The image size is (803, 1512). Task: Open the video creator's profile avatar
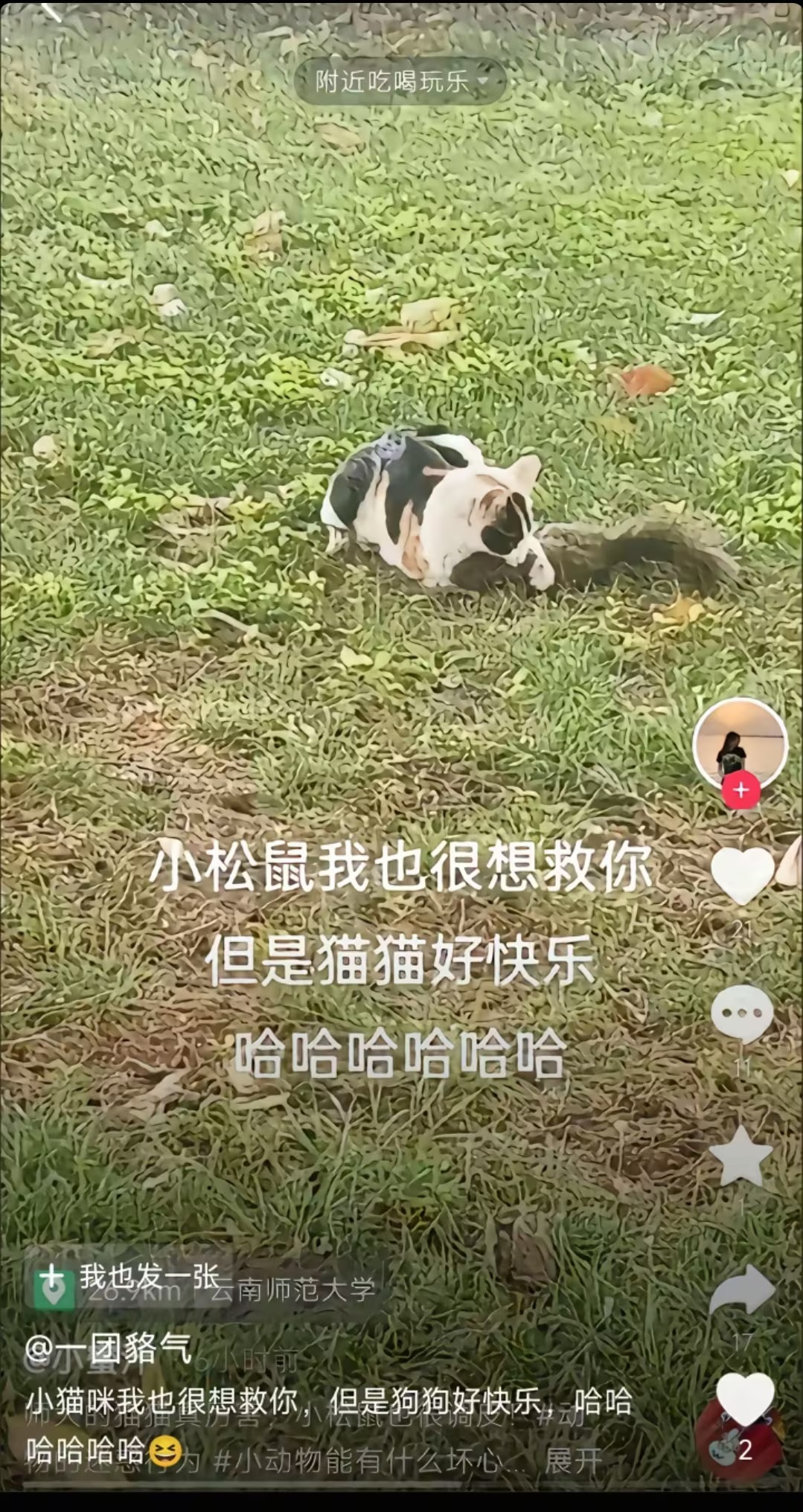[x=740, y=741]
